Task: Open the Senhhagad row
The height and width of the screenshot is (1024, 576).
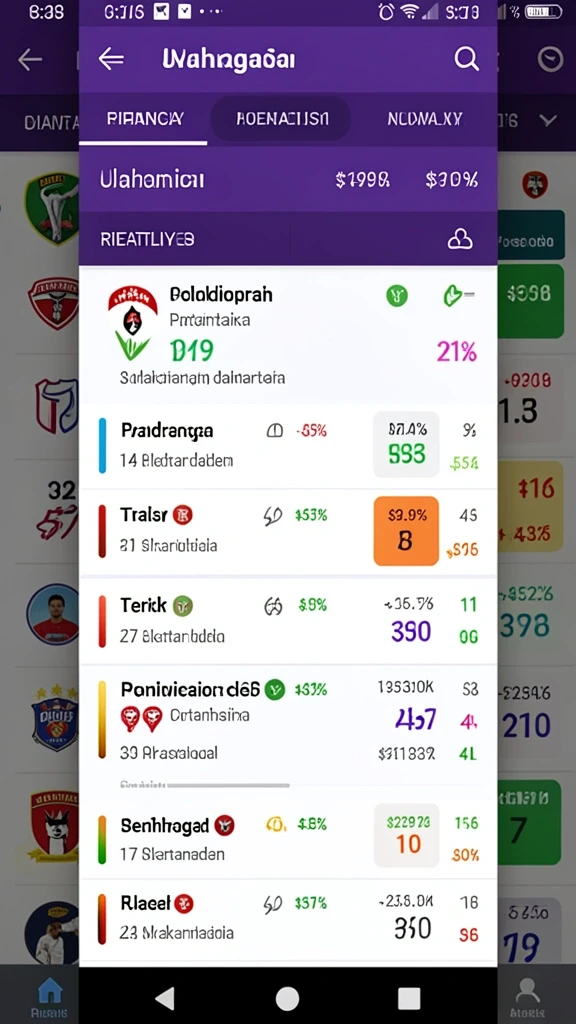Action: [x=288, y=838]
